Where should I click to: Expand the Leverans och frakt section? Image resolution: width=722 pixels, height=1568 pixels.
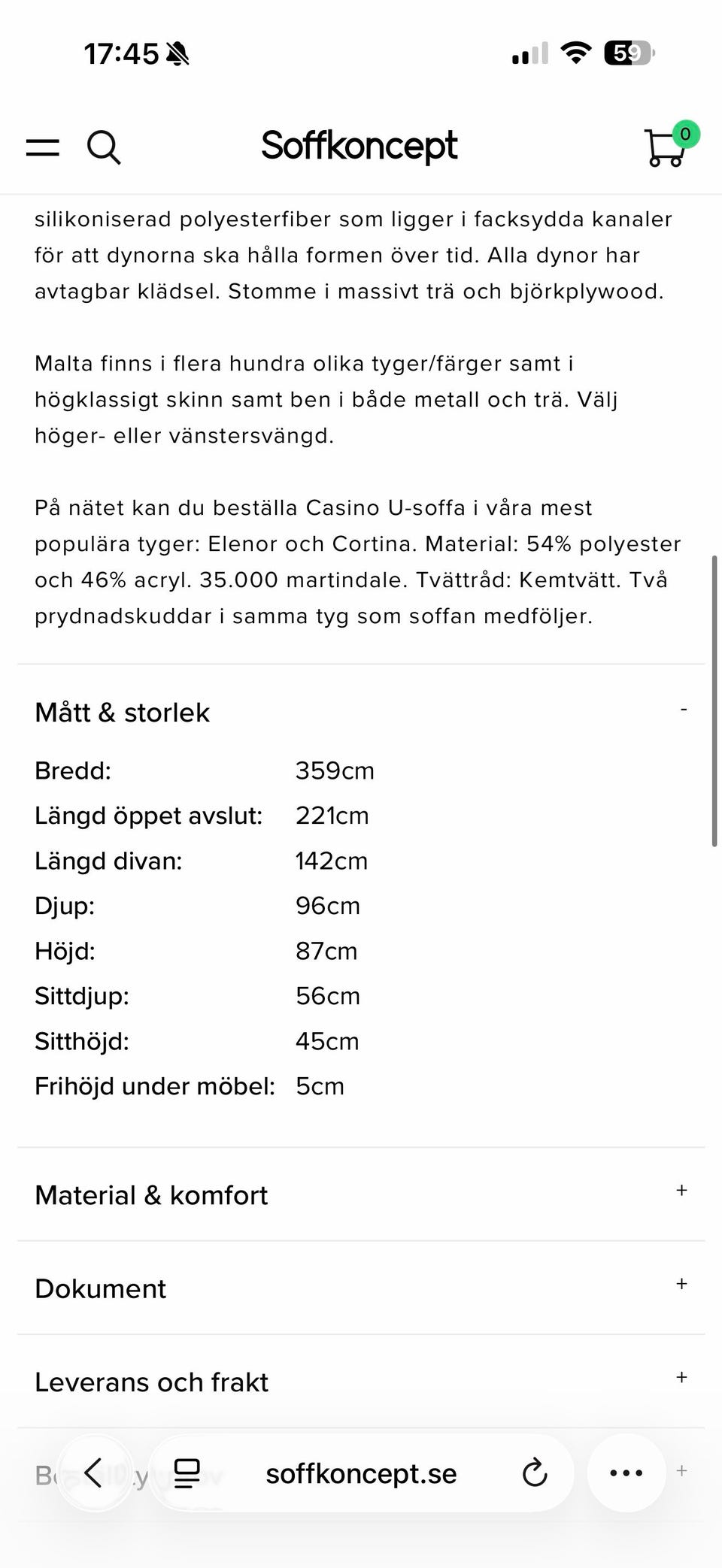(x=361, y=1382)
